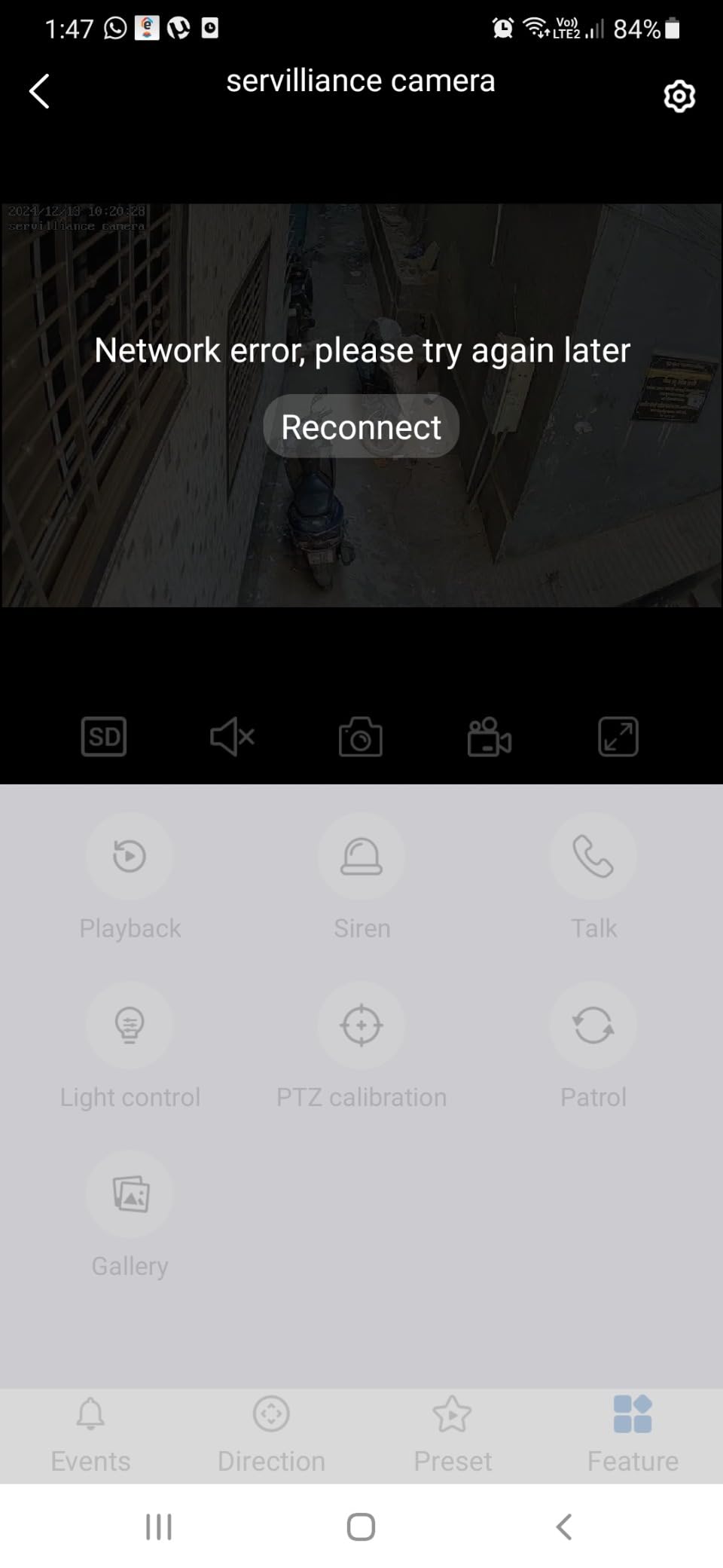Change video quality via SD icon
The width and height of the screenshot is (723, 1568).
coord(104,736)
